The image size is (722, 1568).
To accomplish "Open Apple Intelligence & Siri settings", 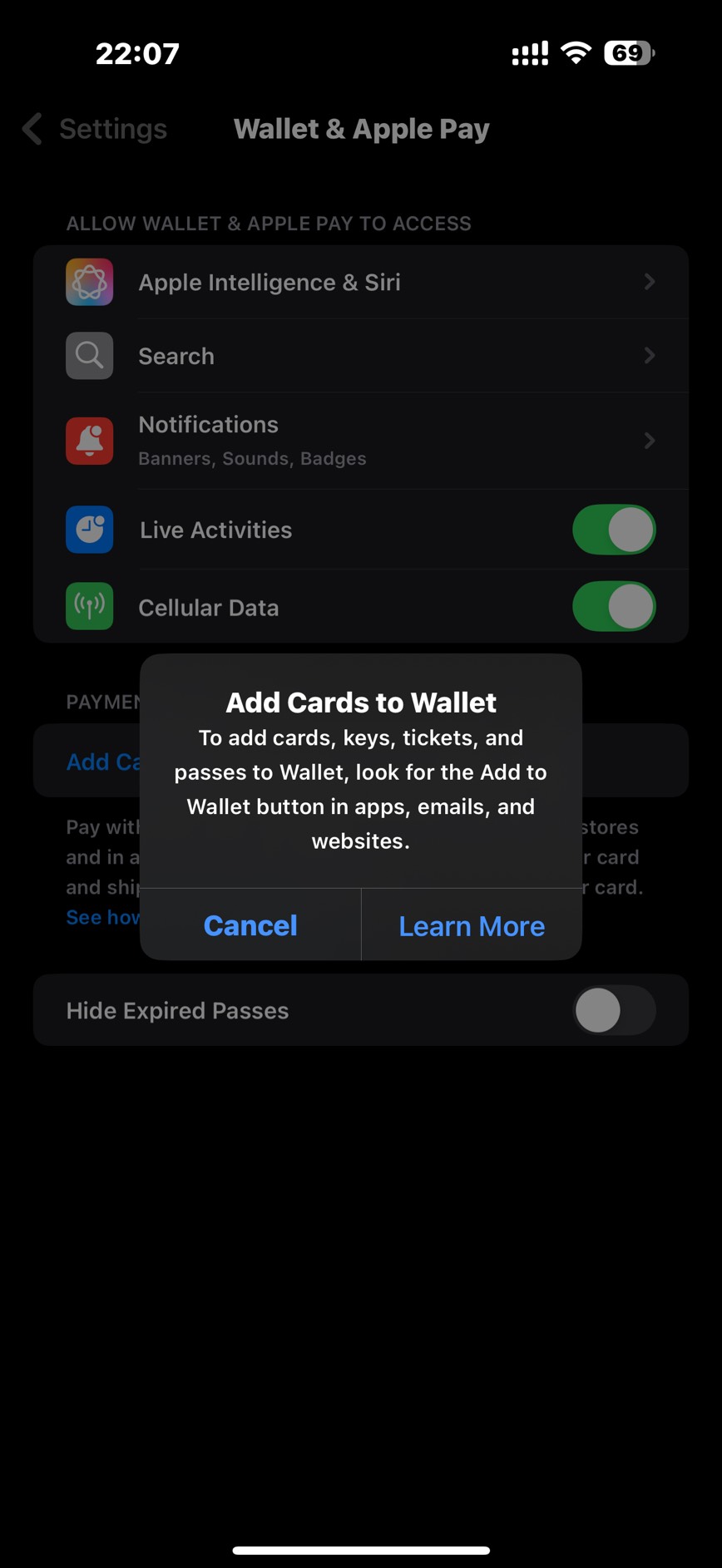I will (x=360, y=283).
